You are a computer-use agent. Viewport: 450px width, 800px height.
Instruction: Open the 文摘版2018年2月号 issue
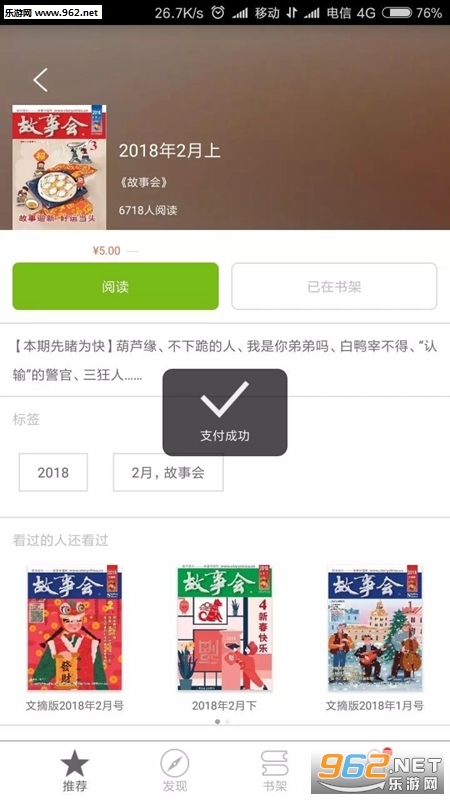coord(74,638)
